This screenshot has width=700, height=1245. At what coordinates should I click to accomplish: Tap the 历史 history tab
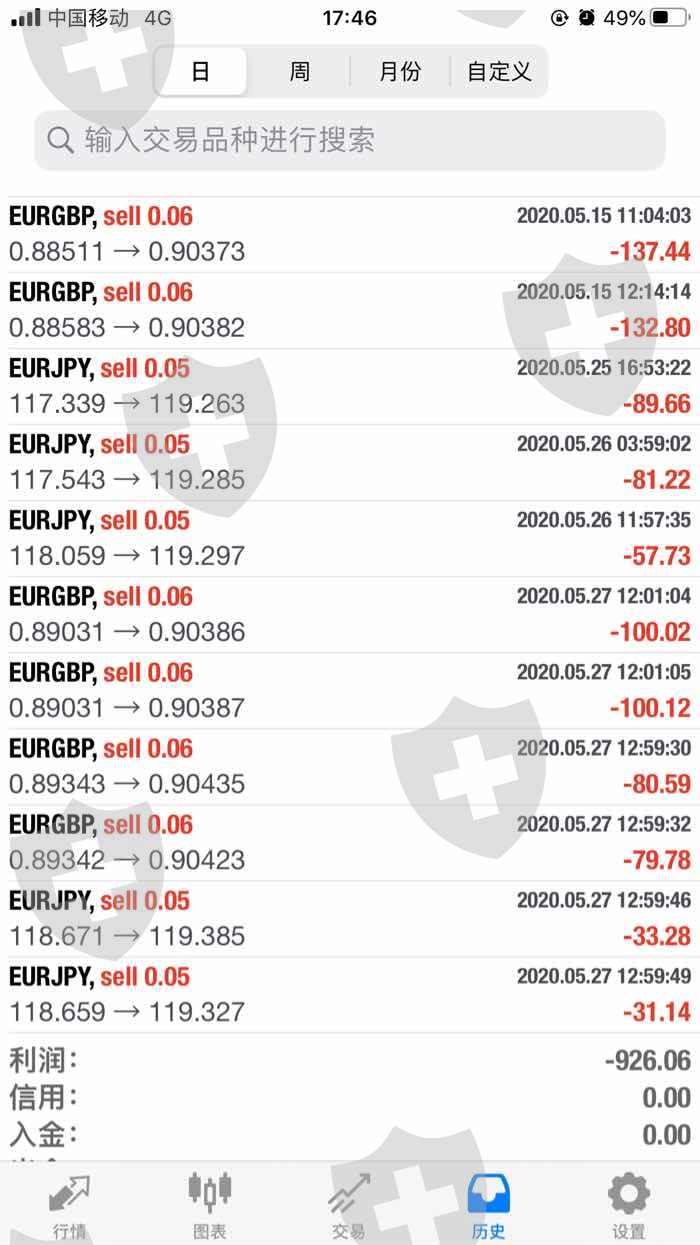point(489,1205)
